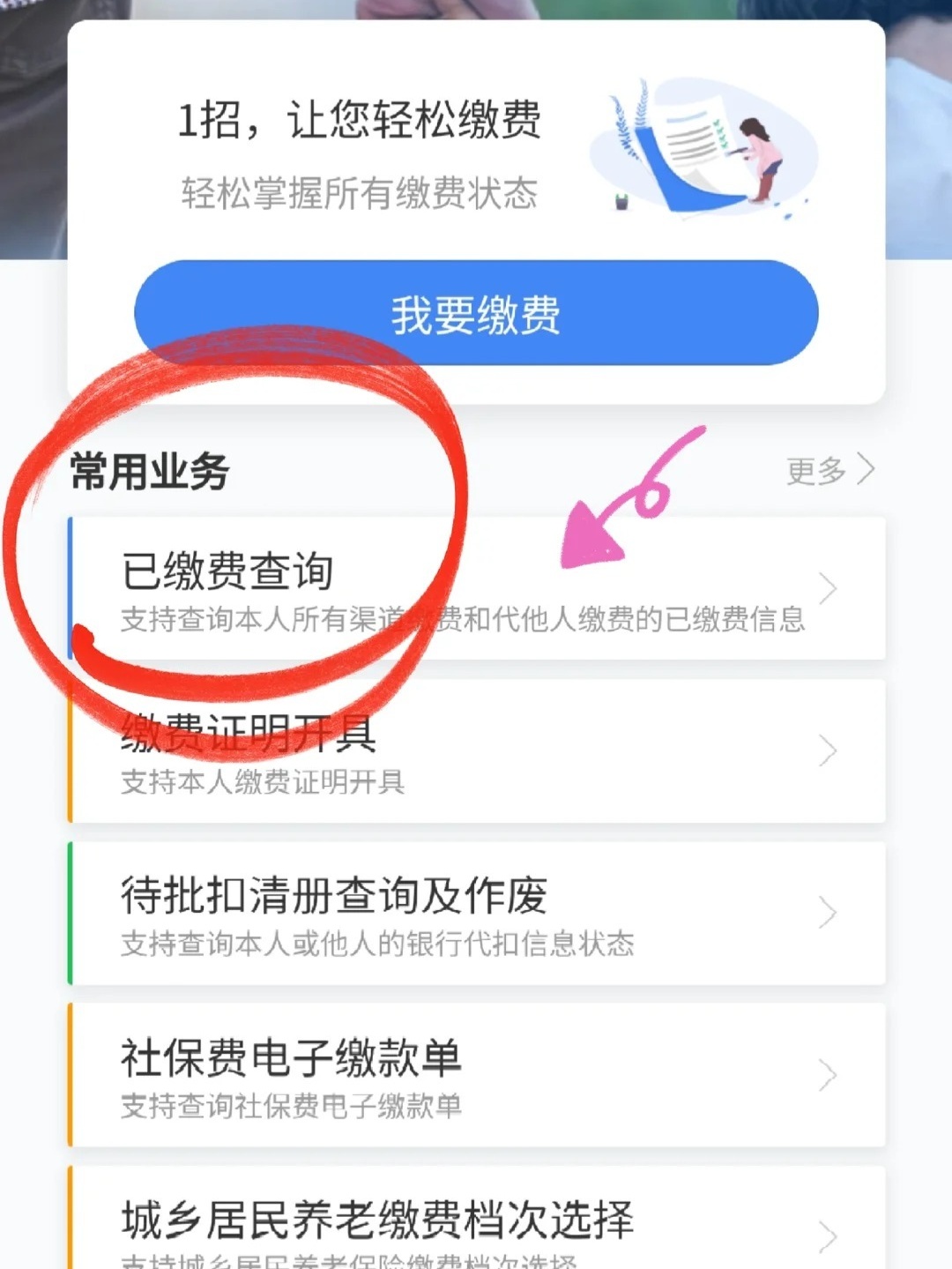Viewport: 952px width, 1269px height.
Task: Select the 常用业务 section header
Action: pyautogui.click(x=150, y=470)
